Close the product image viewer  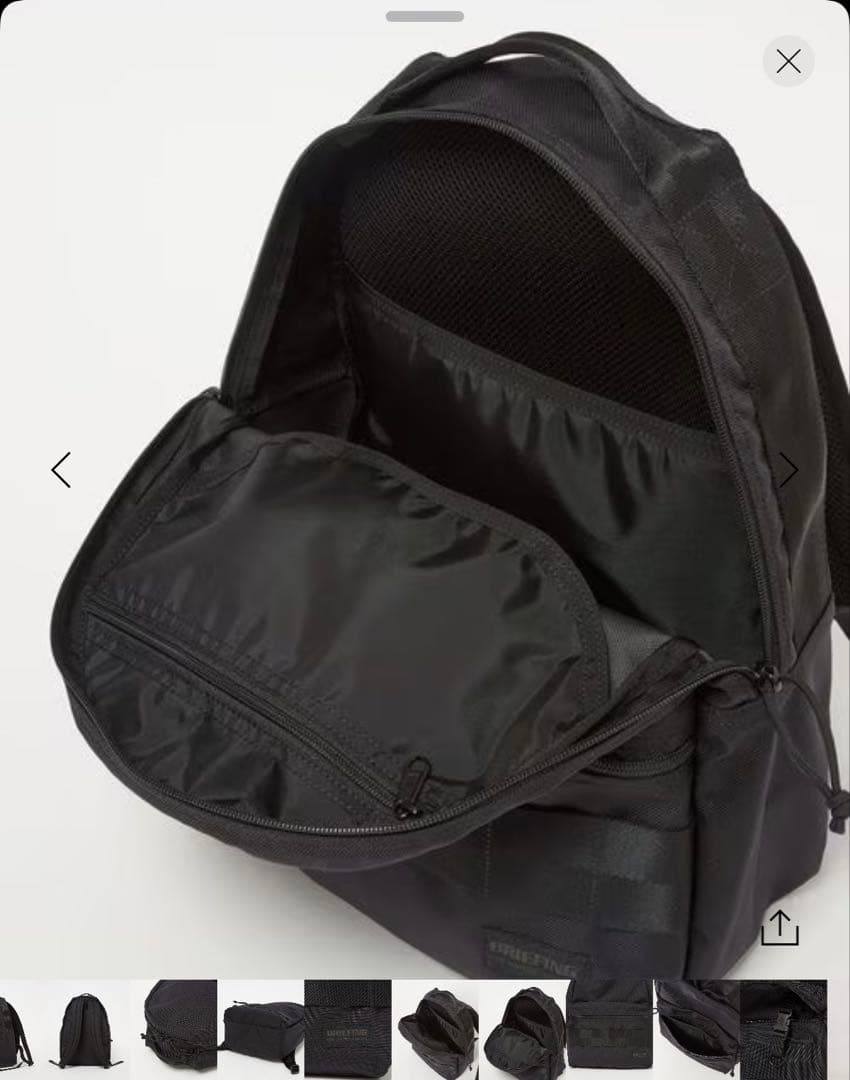click(x=788, y=62)
